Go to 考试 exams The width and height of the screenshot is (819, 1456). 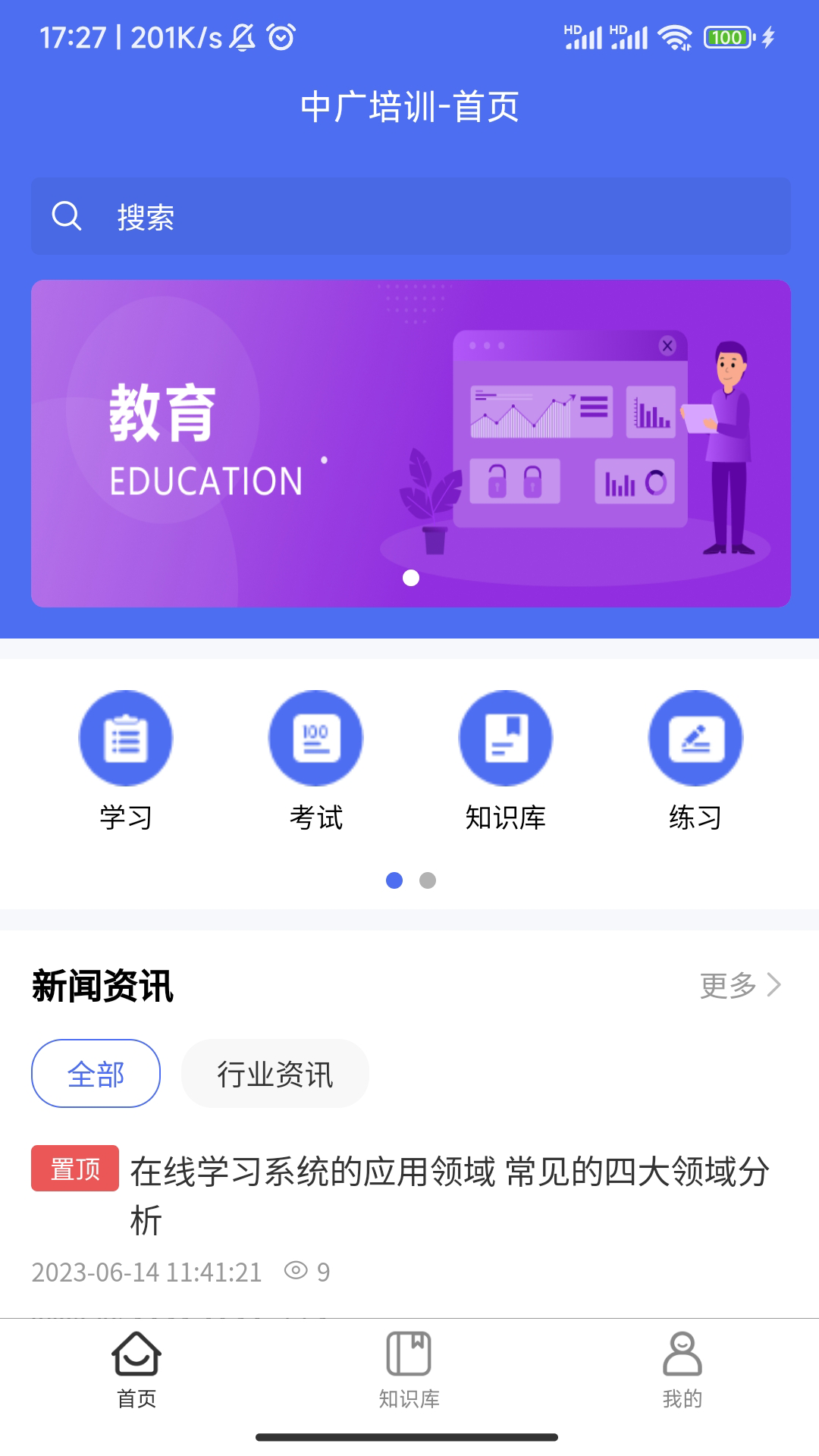click(x=315, y=760)
